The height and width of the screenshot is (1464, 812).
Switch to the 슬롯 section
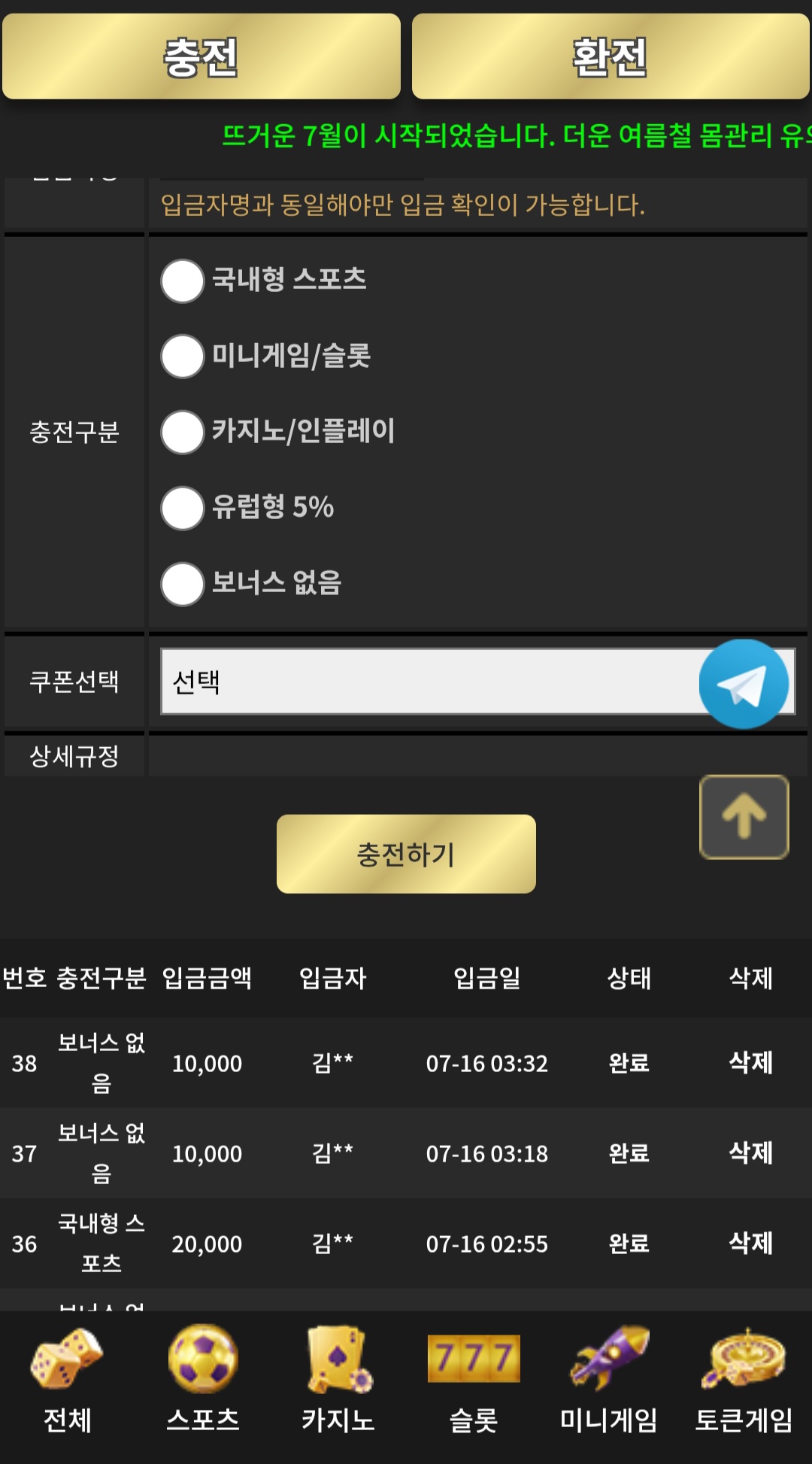pos(474,1381)
